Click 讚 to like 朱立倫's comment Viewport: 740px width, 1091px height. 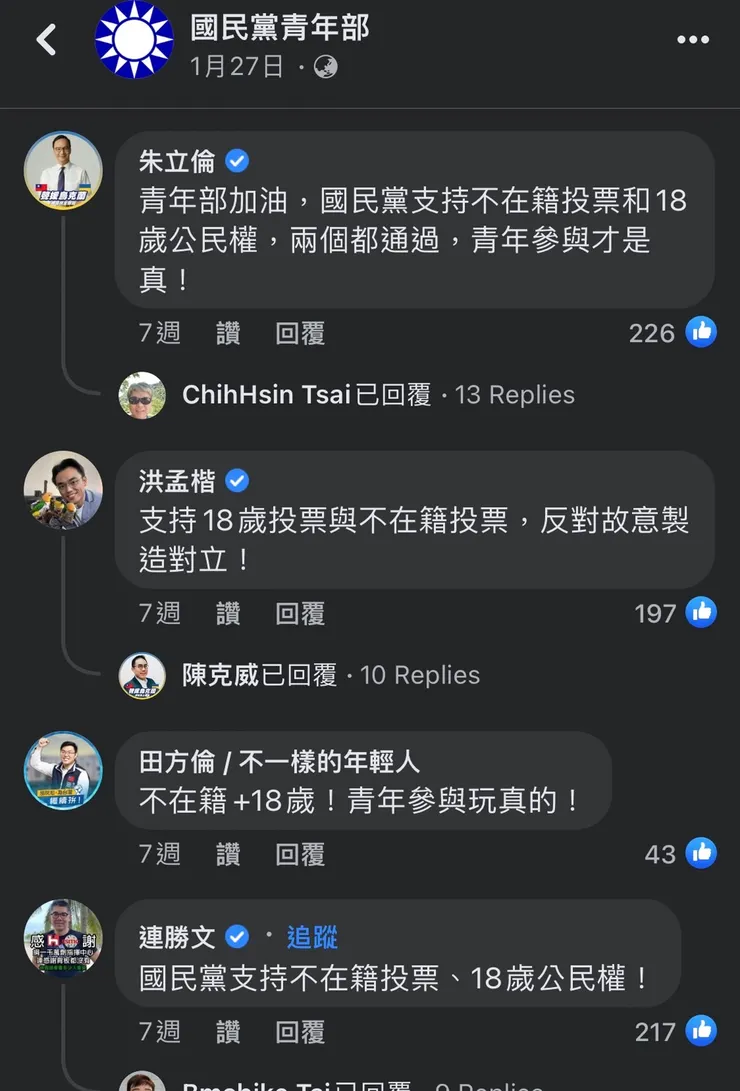coord(227,334)
